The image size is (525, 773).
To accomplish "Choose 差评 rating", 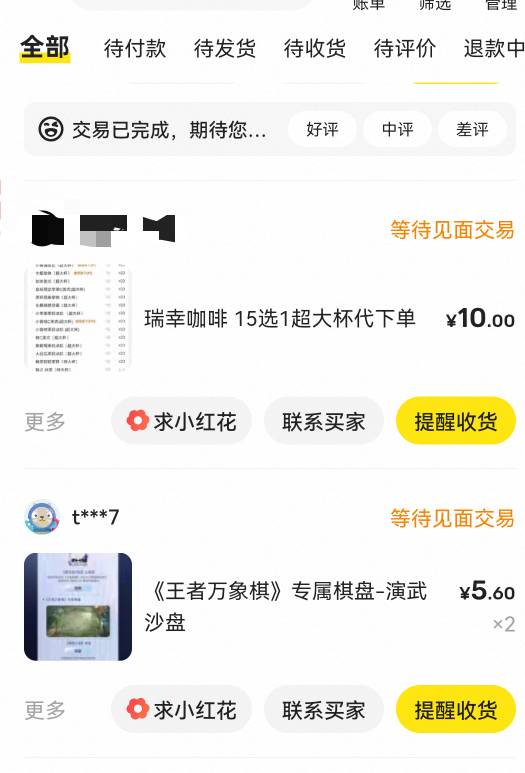I will (x=472, y=129).
